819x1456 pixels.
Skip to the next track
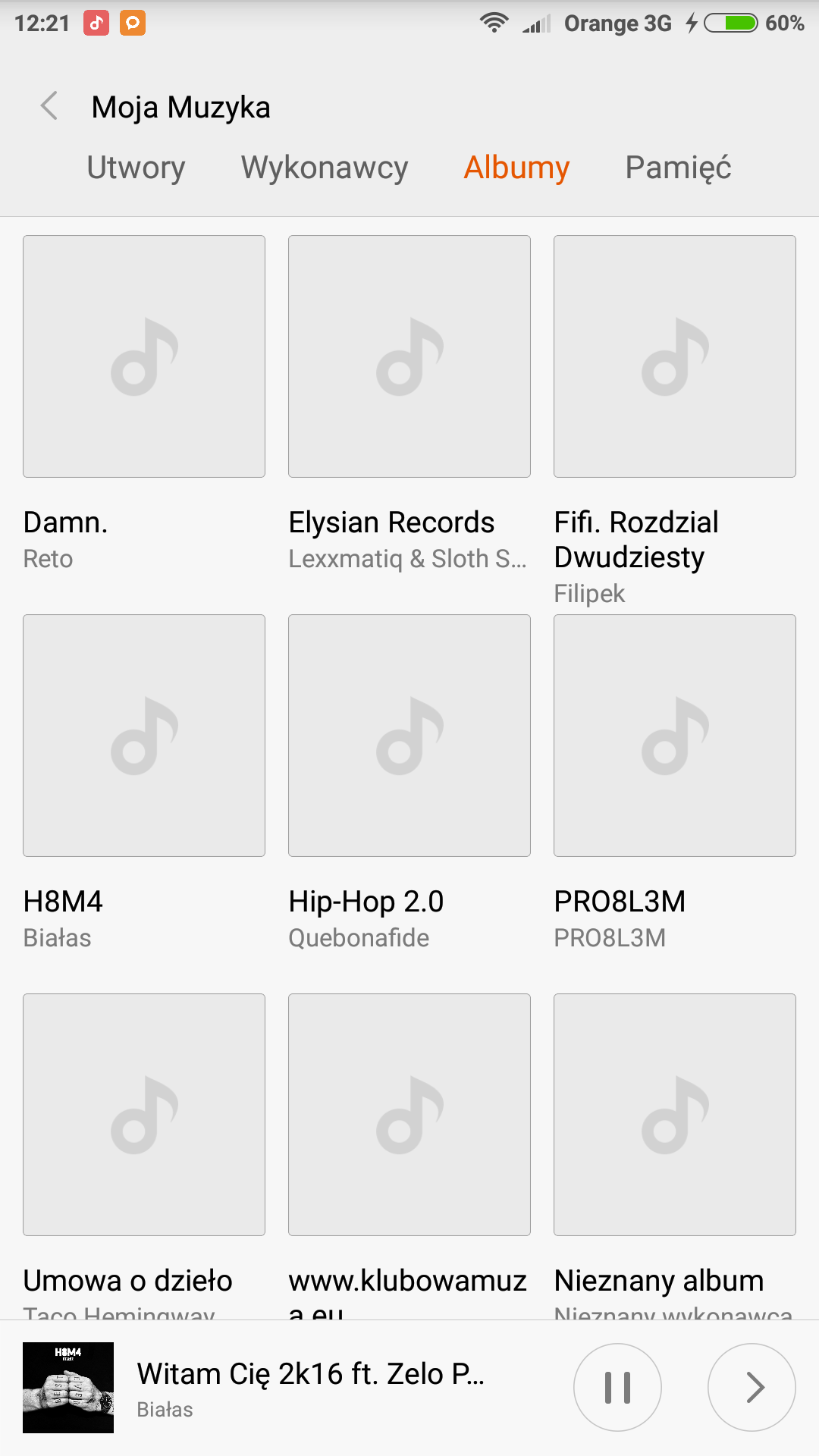[752, 1387]
